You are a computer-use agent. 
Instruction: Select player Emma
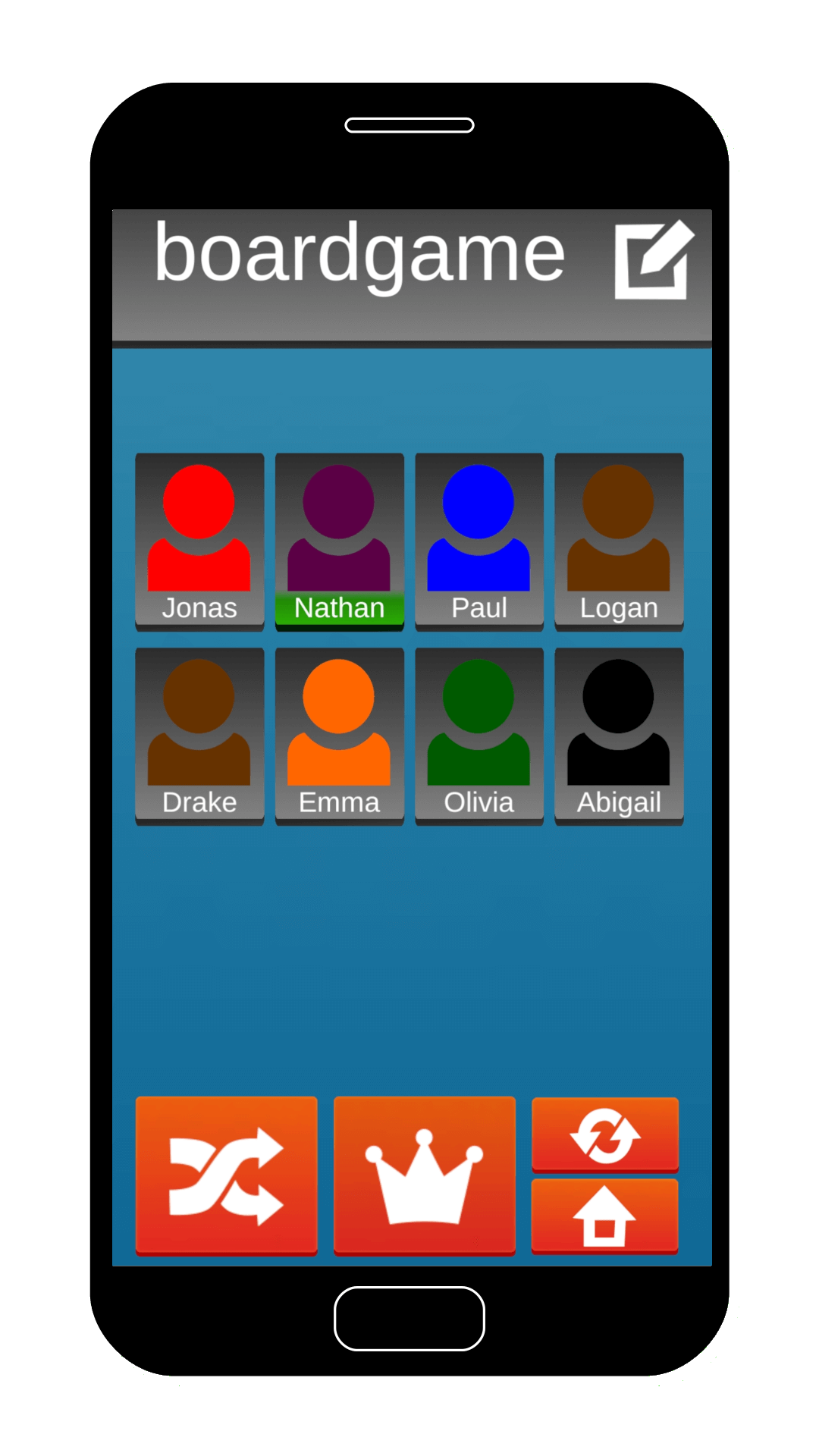(339, 736)
